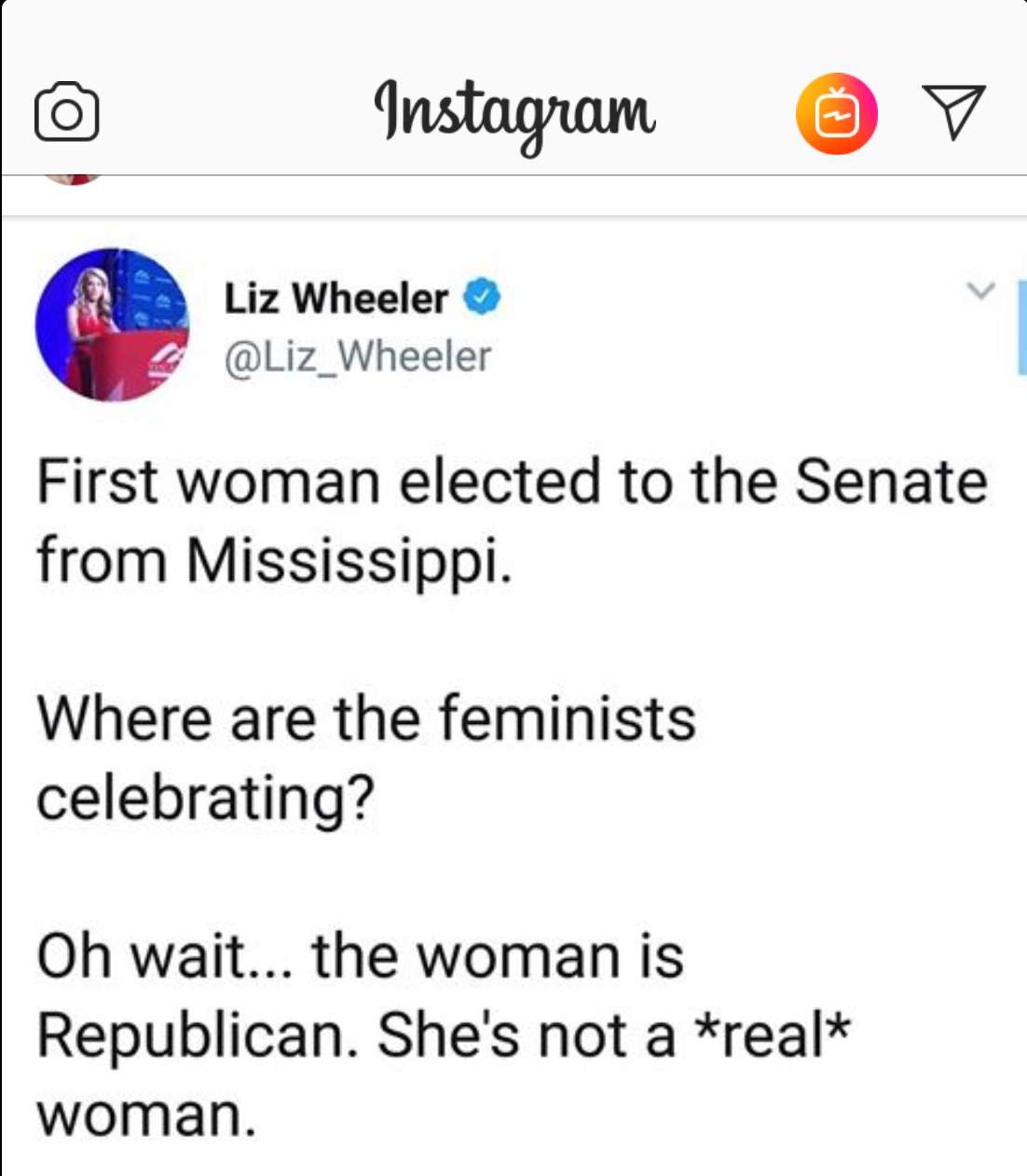Open direct messages paper plane
This screenshot has width=1027, height=1176.
(x=952, y=111)
